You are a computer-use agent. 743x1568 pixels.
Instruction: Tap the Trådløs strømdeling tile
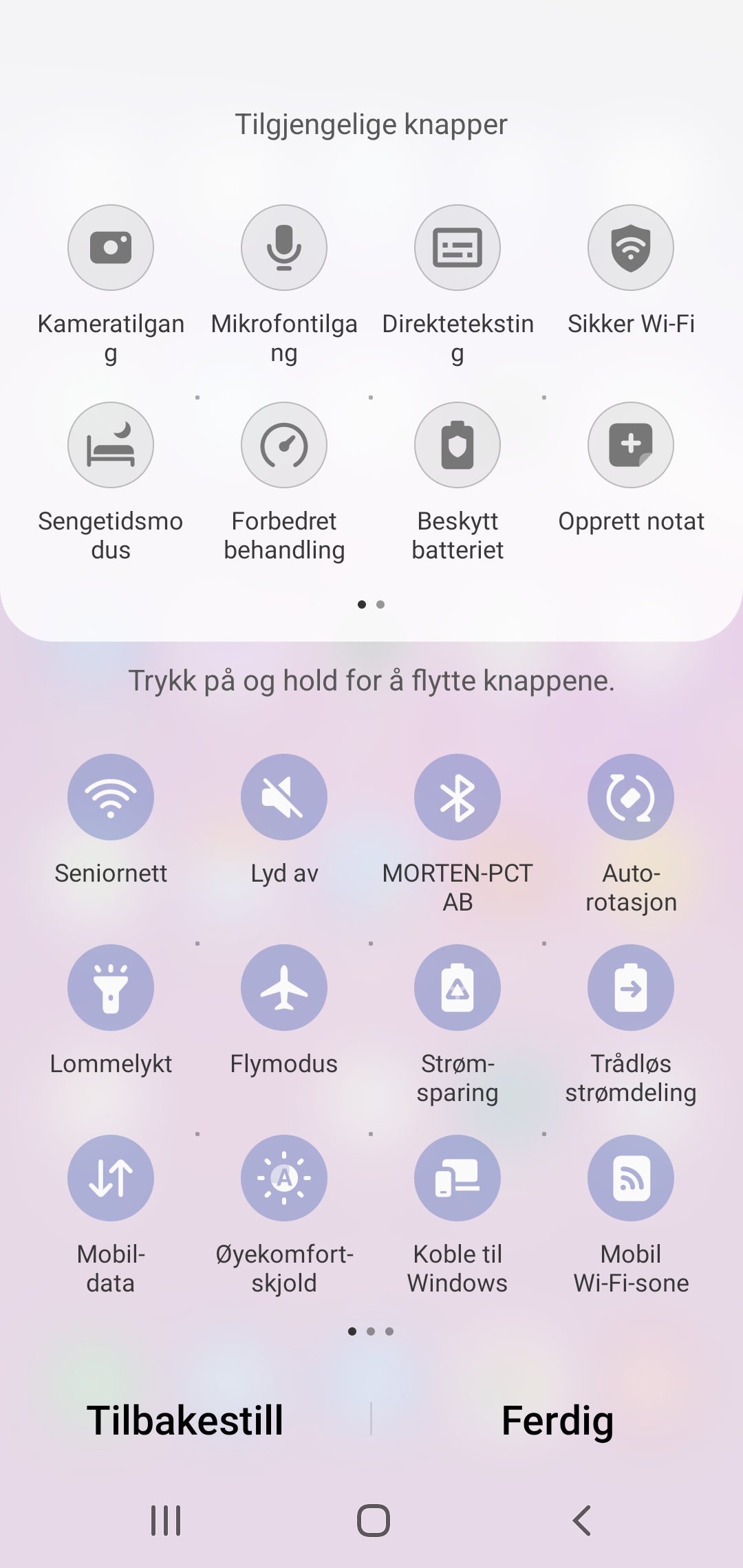point(631,988)
